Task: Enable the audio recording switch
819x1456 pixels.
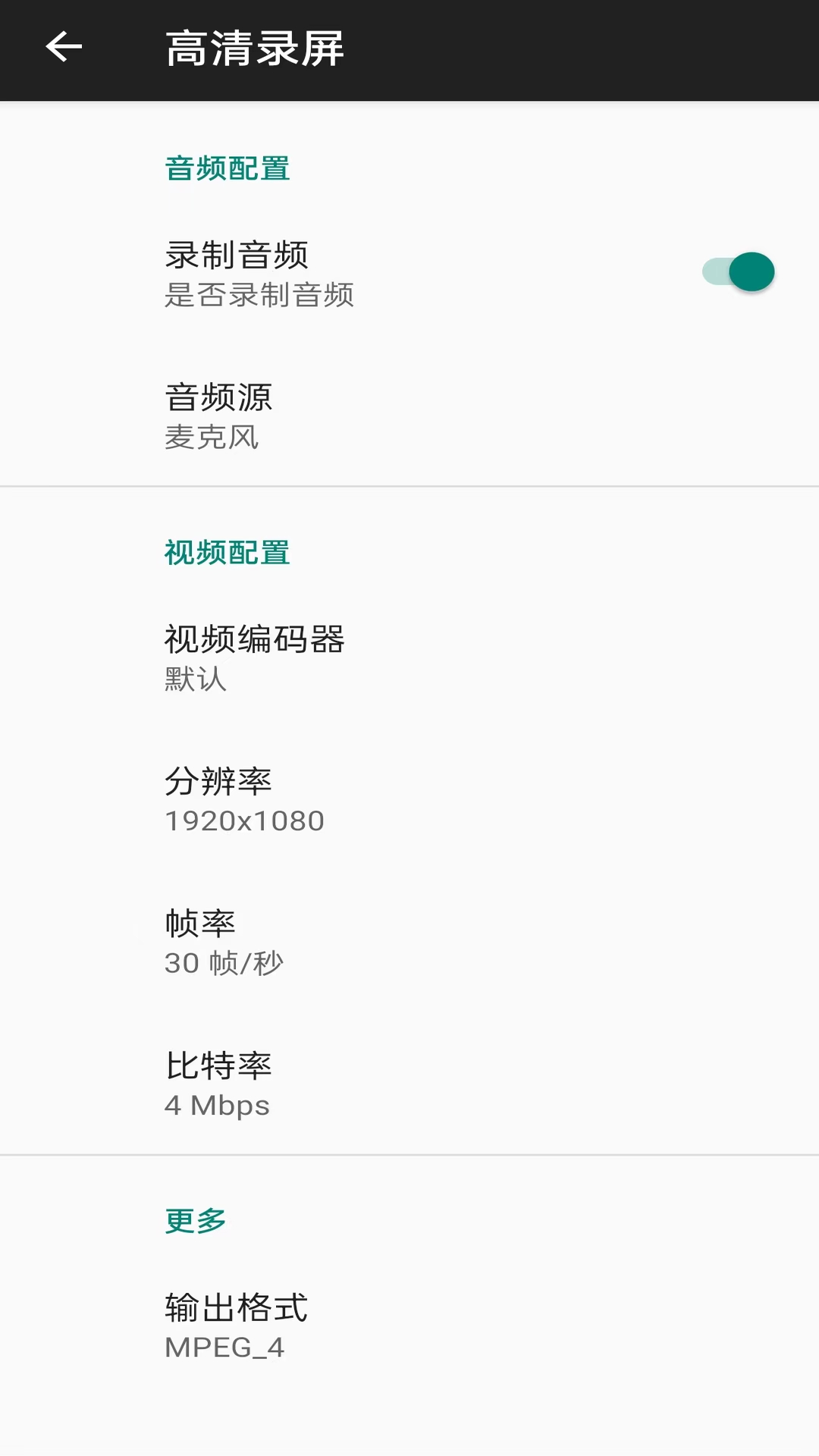Action: (x=737, y=271)
